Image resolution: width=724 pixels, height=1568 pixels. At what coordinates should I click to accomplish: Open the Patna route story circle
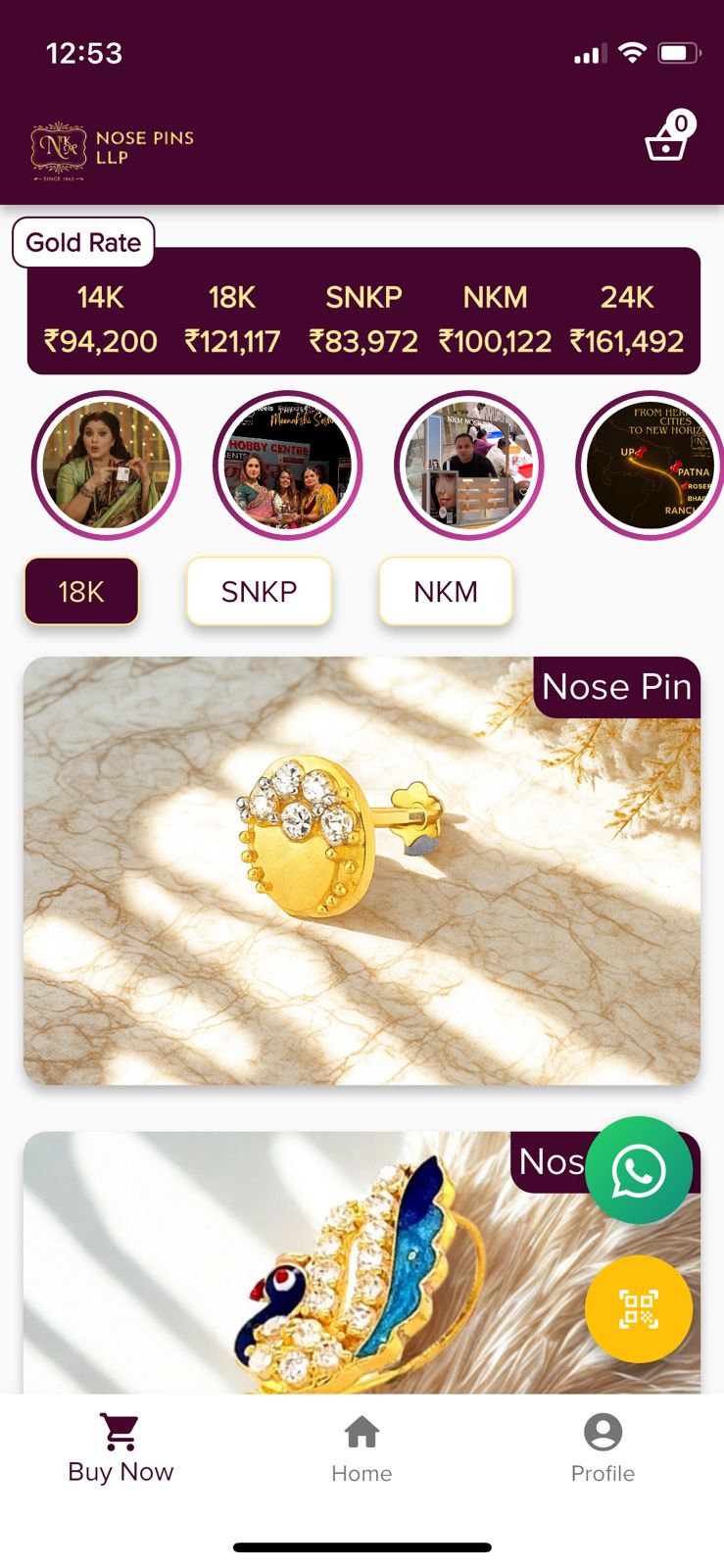click(650, 465)
